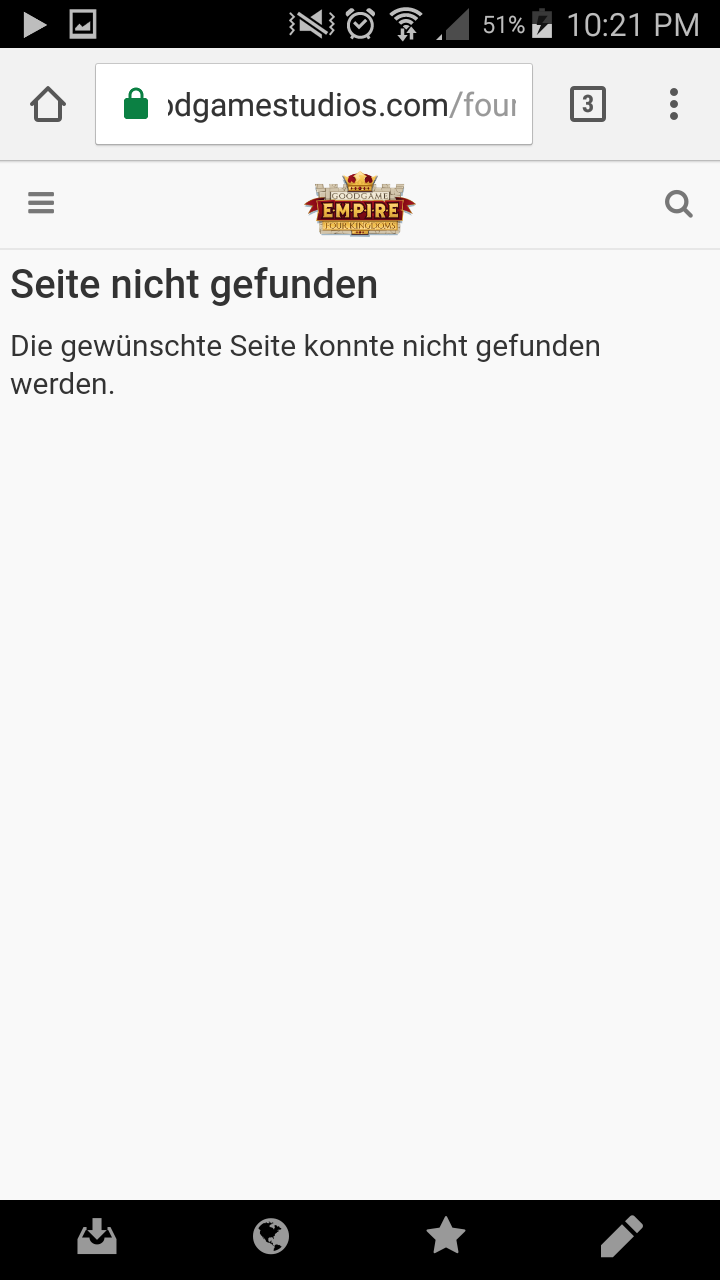Tap the globe icon in bottom bar
Screen dimensions: 720x1280
271,1238
